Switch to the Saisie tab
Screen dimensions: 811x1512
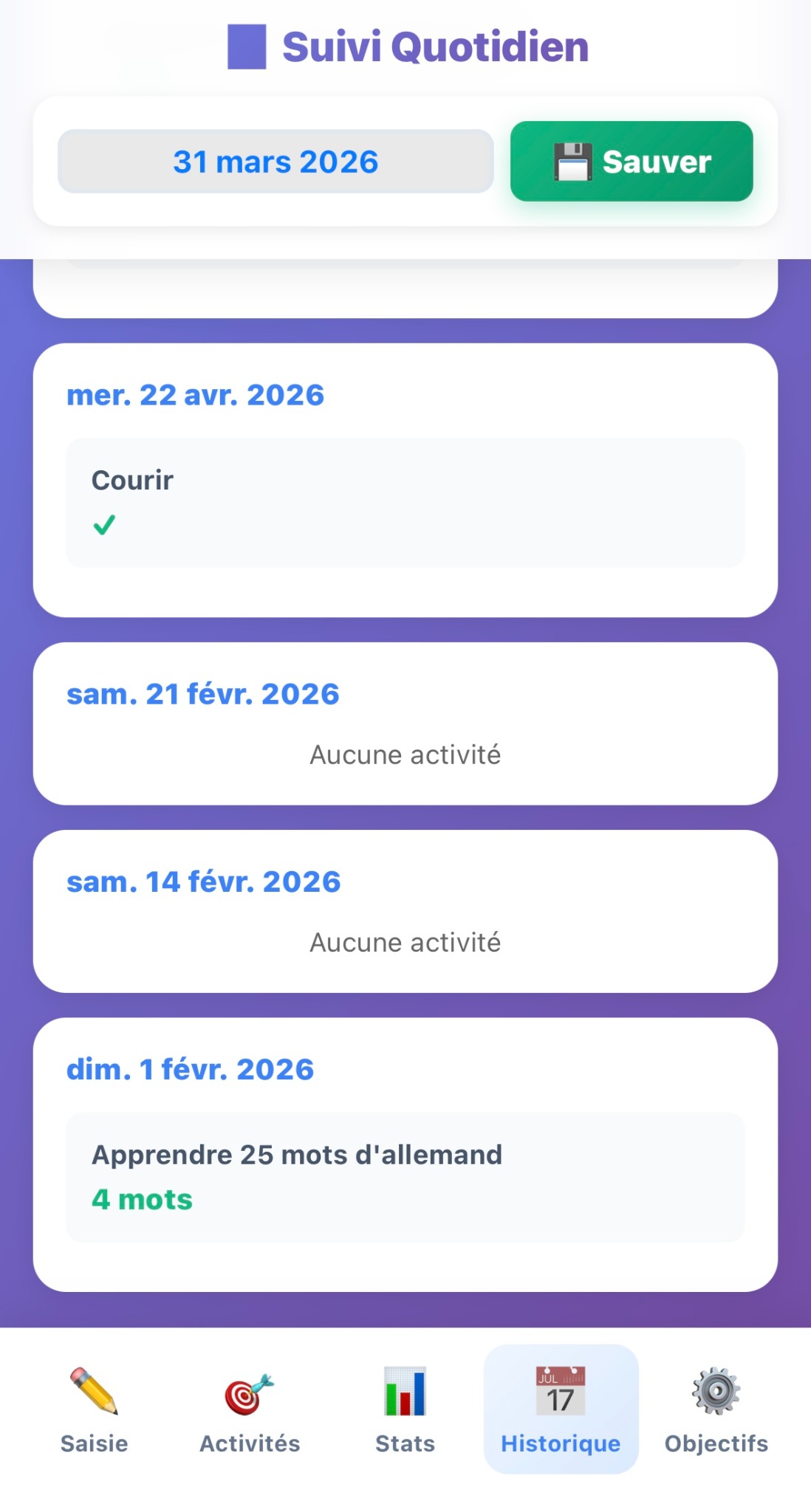click(94, 1410)
